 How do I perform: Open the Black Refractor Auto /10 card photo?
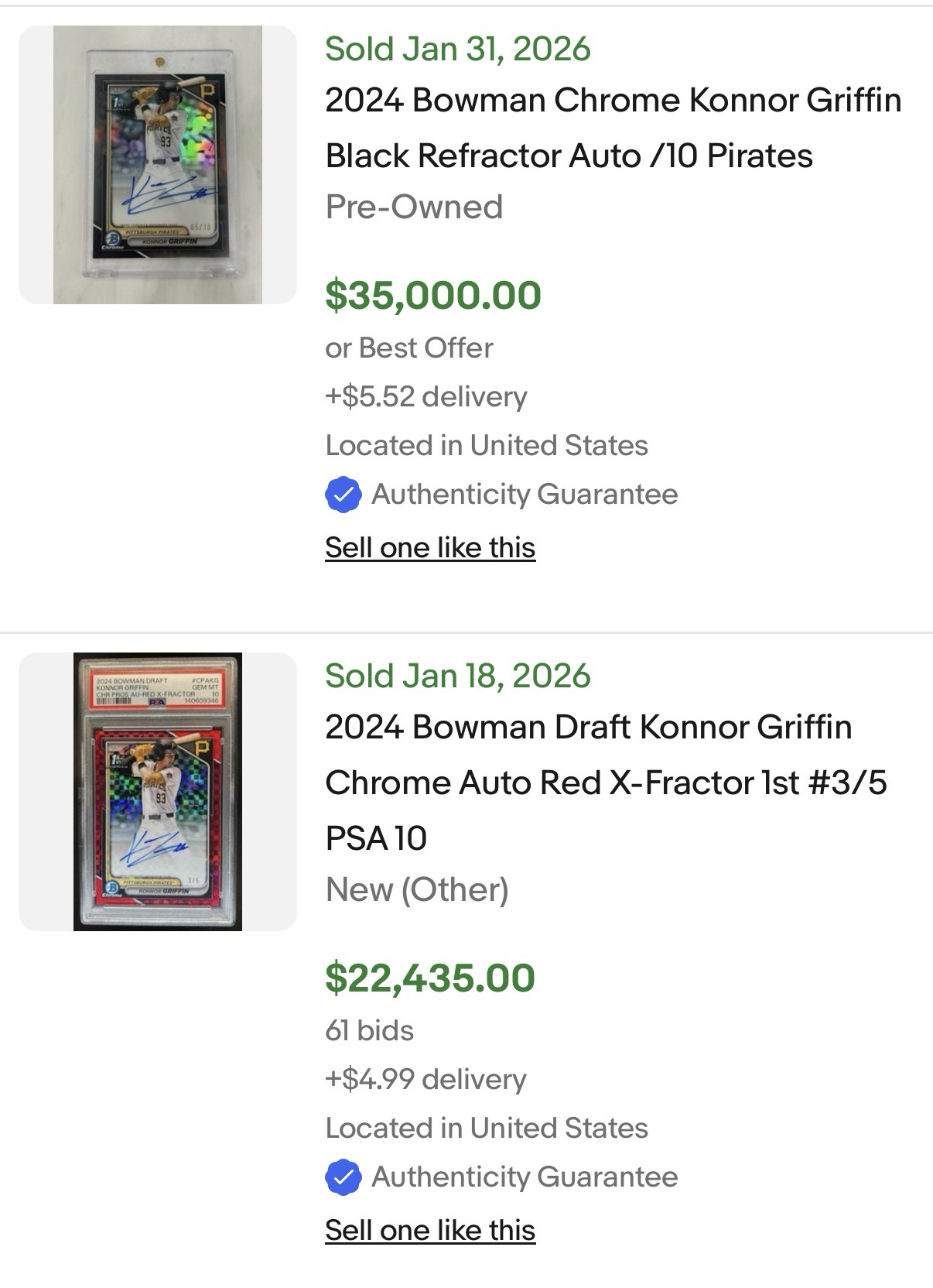point(158,165)
